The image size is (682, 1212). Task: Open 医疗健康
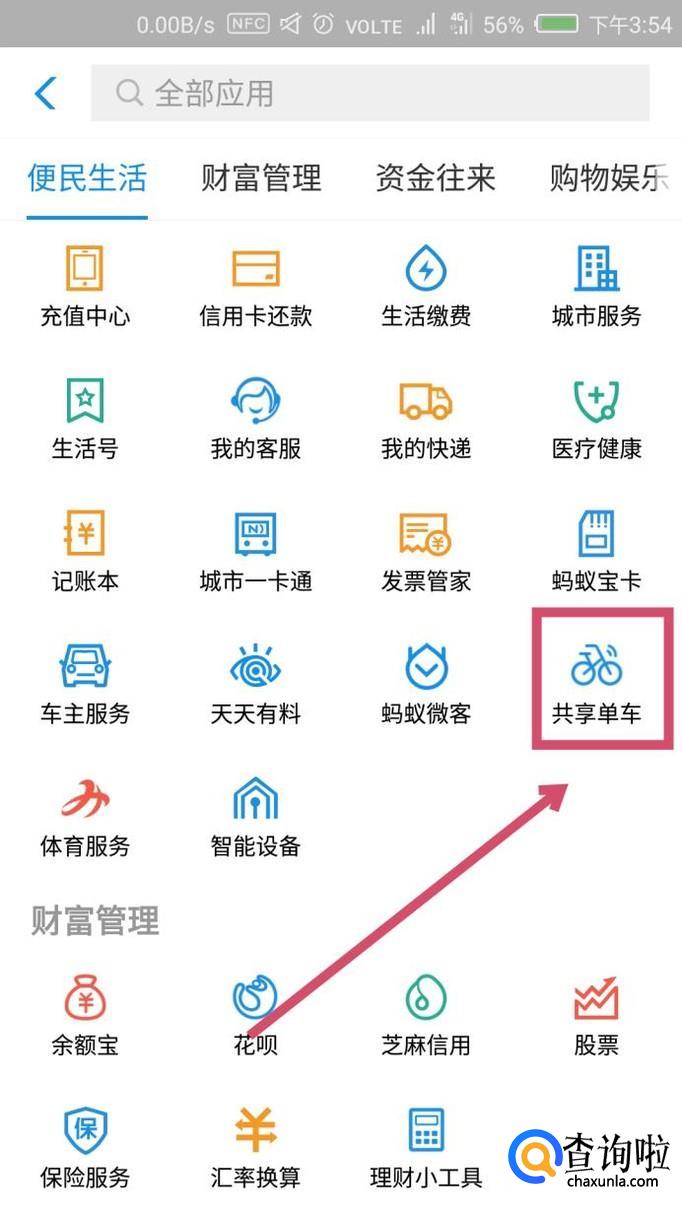tap(596, 418)
